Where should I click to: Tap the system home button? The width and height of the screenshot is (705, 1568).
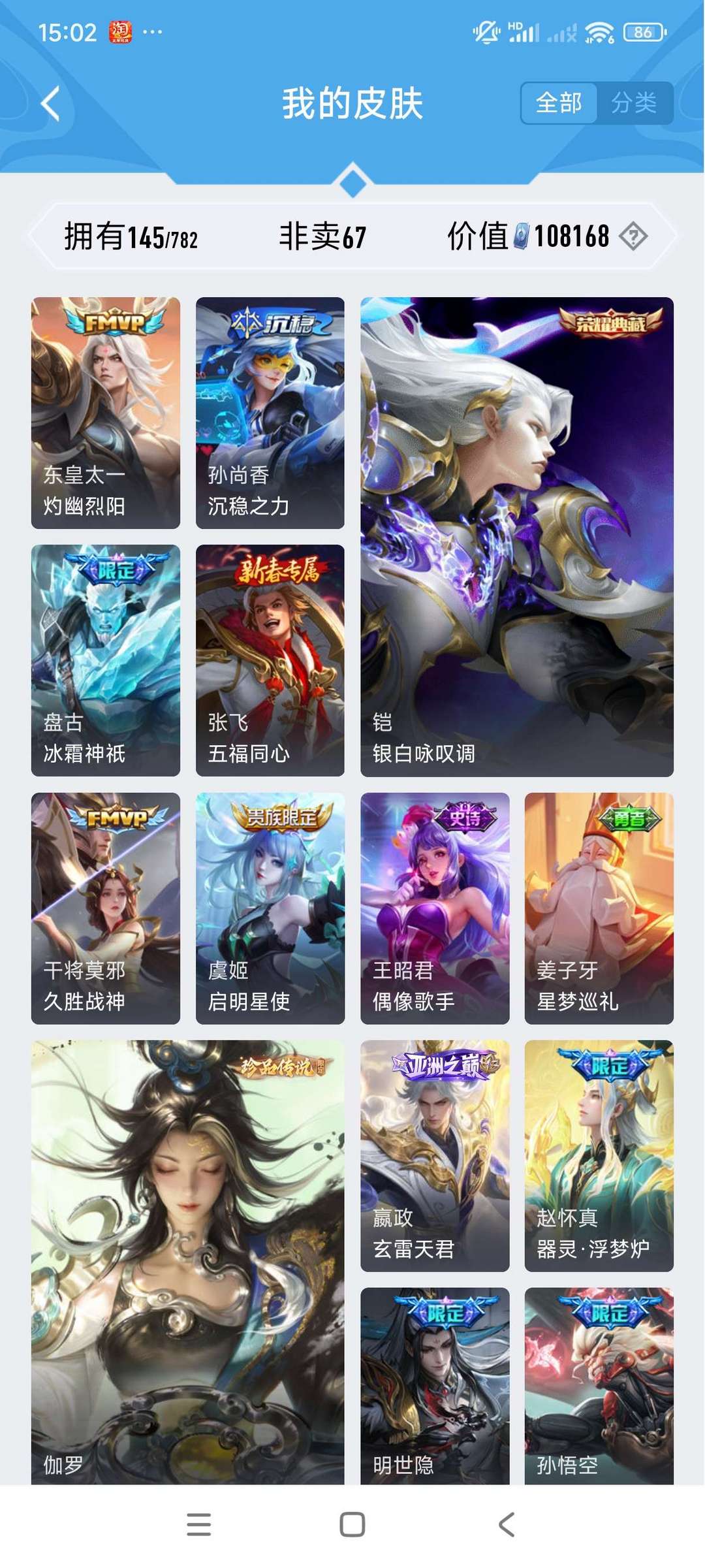tap(352, 1525)
